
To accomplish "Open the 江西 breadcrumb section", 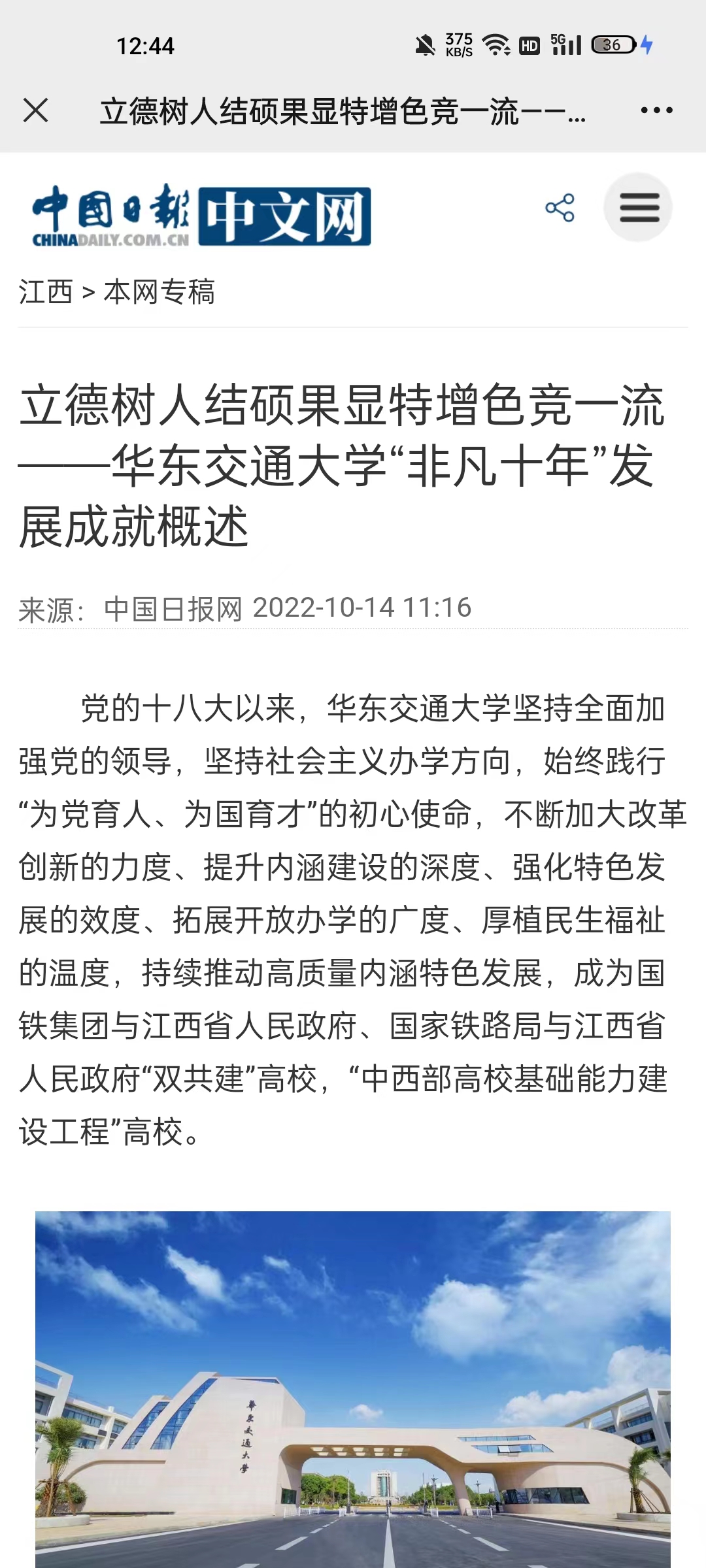I will (45, 291).
